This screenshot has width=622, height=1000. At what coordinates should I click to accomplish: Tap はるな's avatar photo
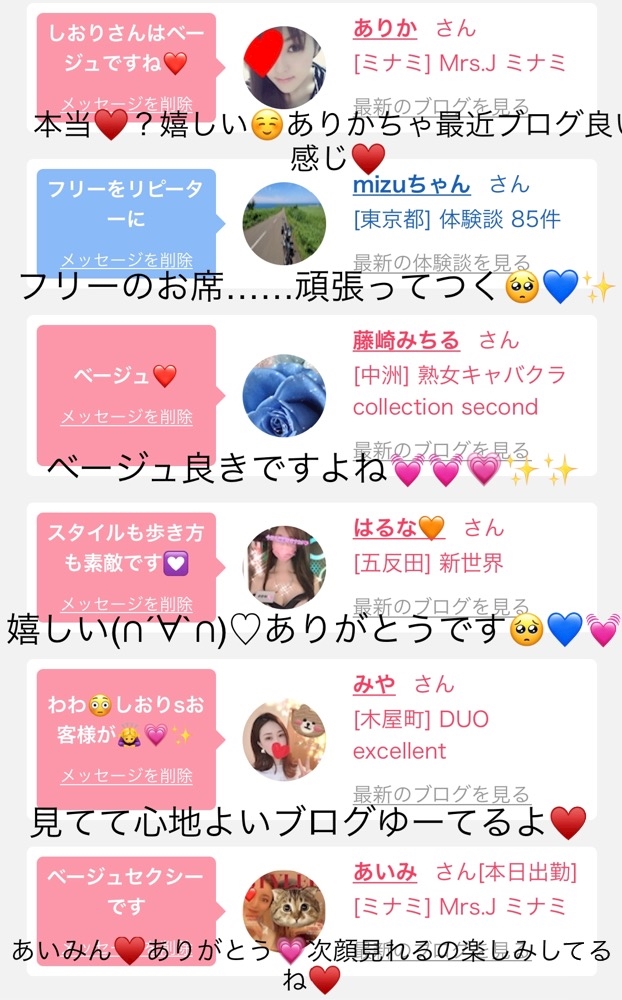pos(284,567)
